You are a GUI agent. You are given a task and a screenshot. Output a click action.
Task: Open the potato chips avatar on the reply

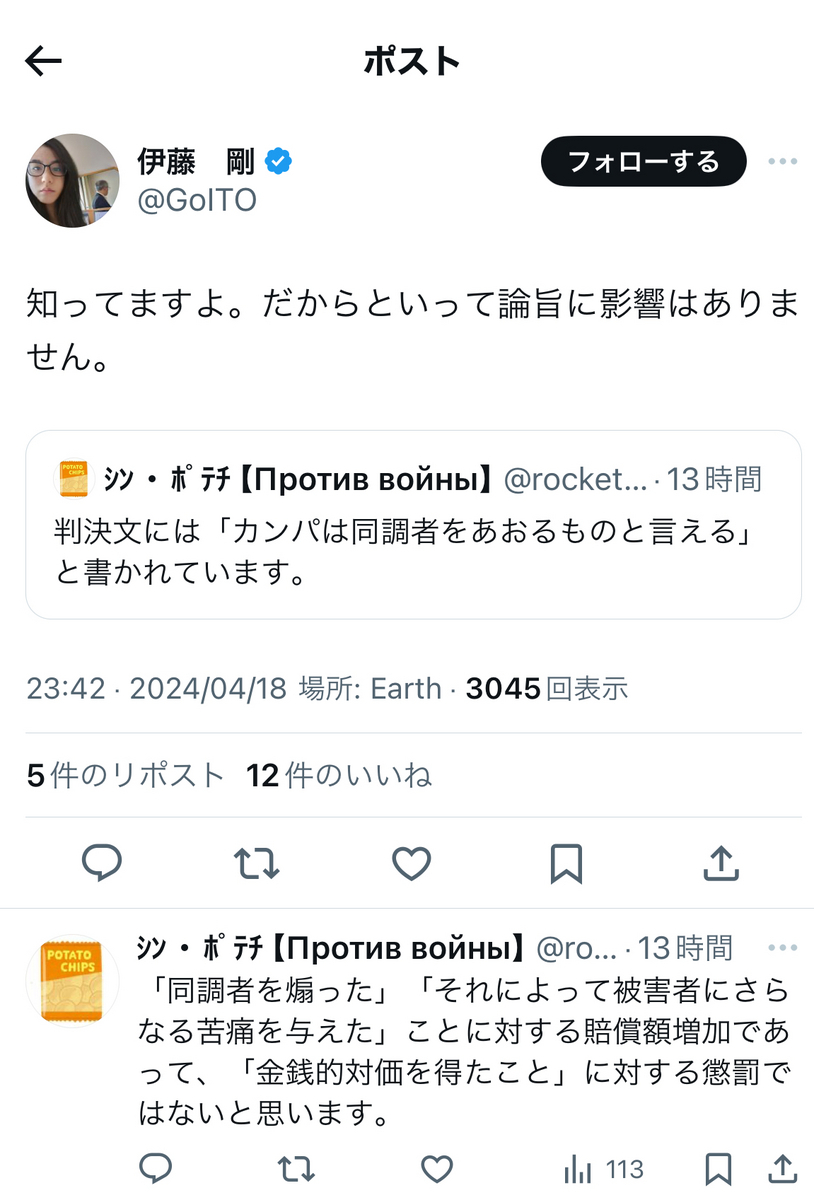point(72,981)
